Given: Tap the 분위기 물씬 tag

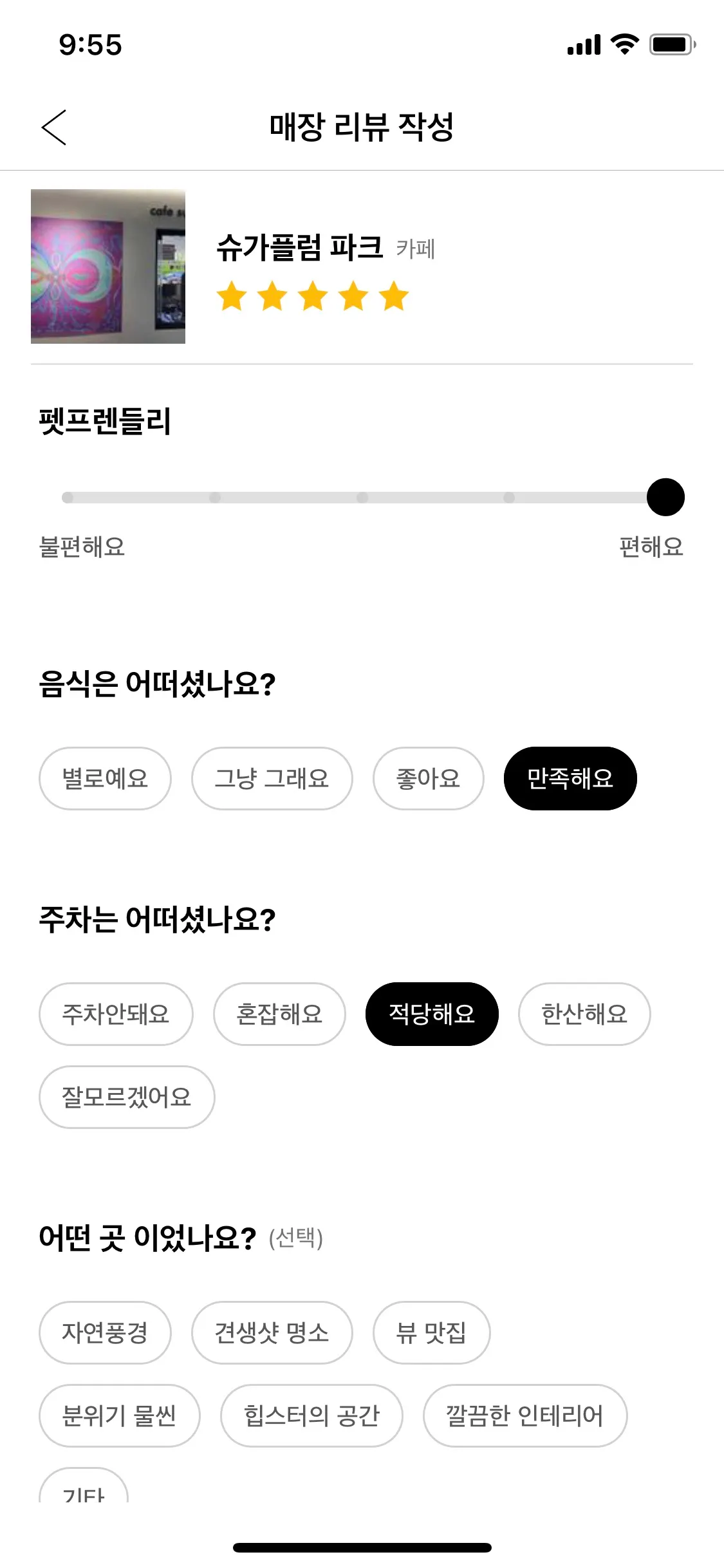Looking at the screenshot, I should [119, 1415].
